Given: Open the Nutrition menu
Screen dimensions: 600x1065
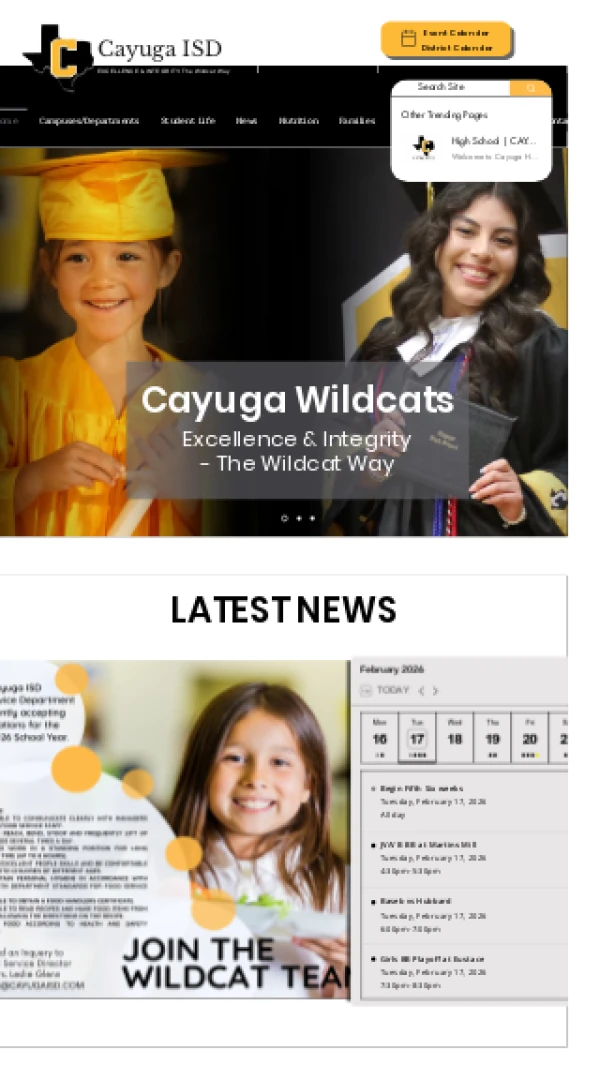Looking at the screenshot, I should tap(298, 121).
